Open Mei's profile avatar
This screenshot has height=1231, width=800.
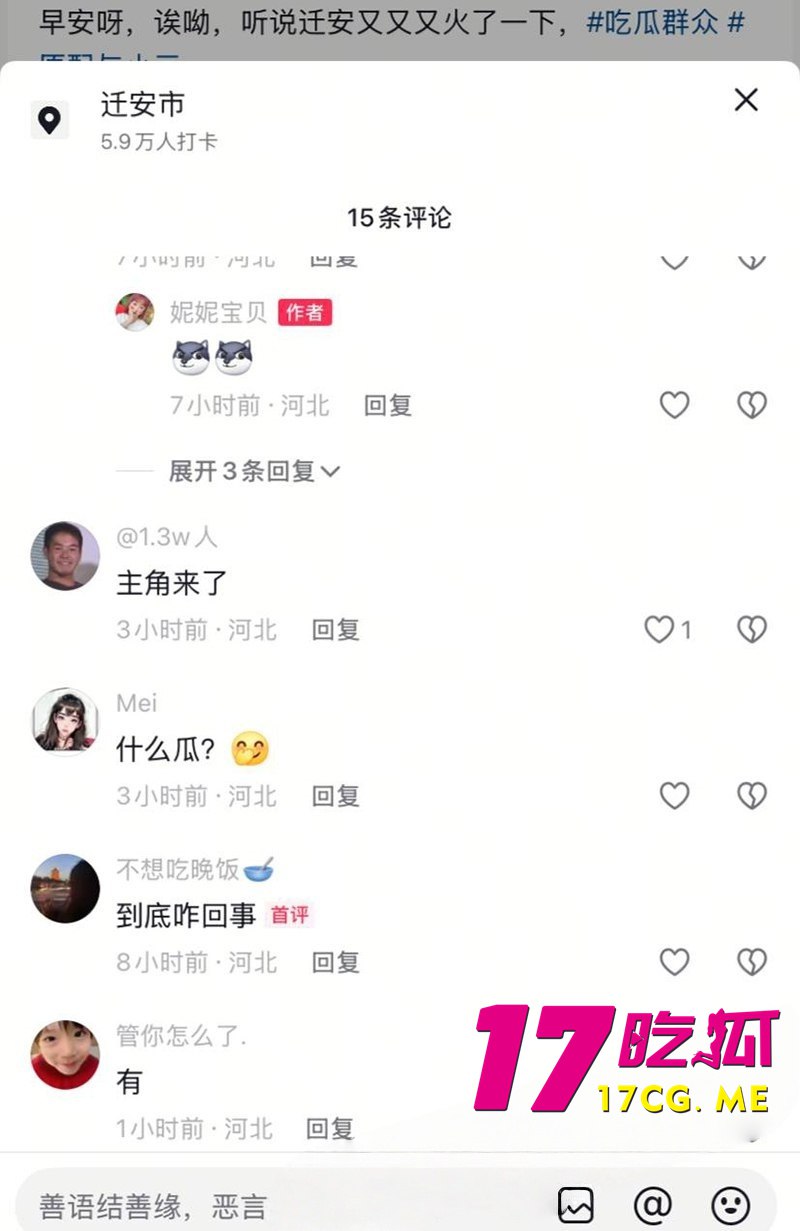point(66,720)
